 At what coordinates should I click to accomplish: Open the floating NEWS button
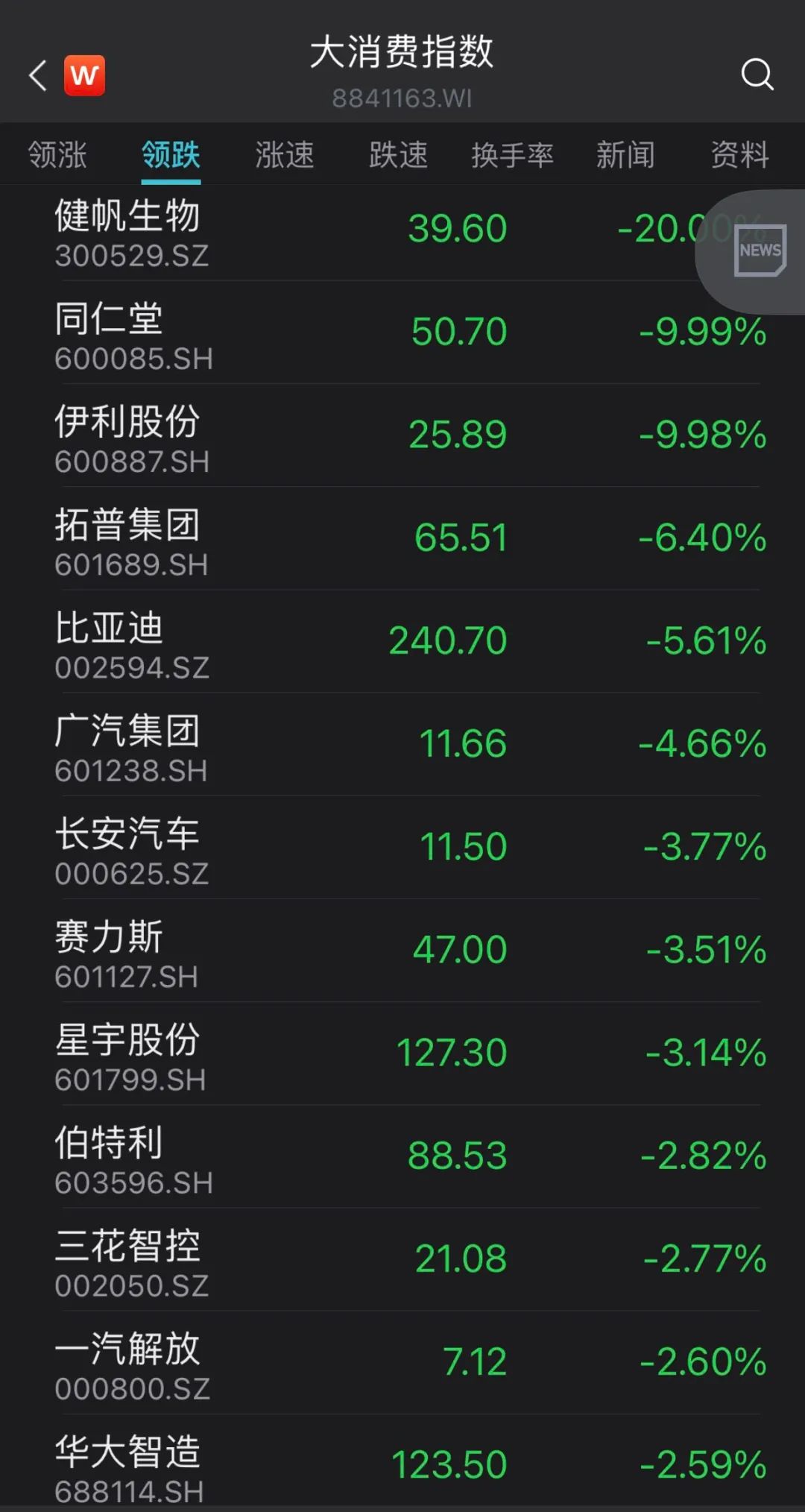point(759,251)
